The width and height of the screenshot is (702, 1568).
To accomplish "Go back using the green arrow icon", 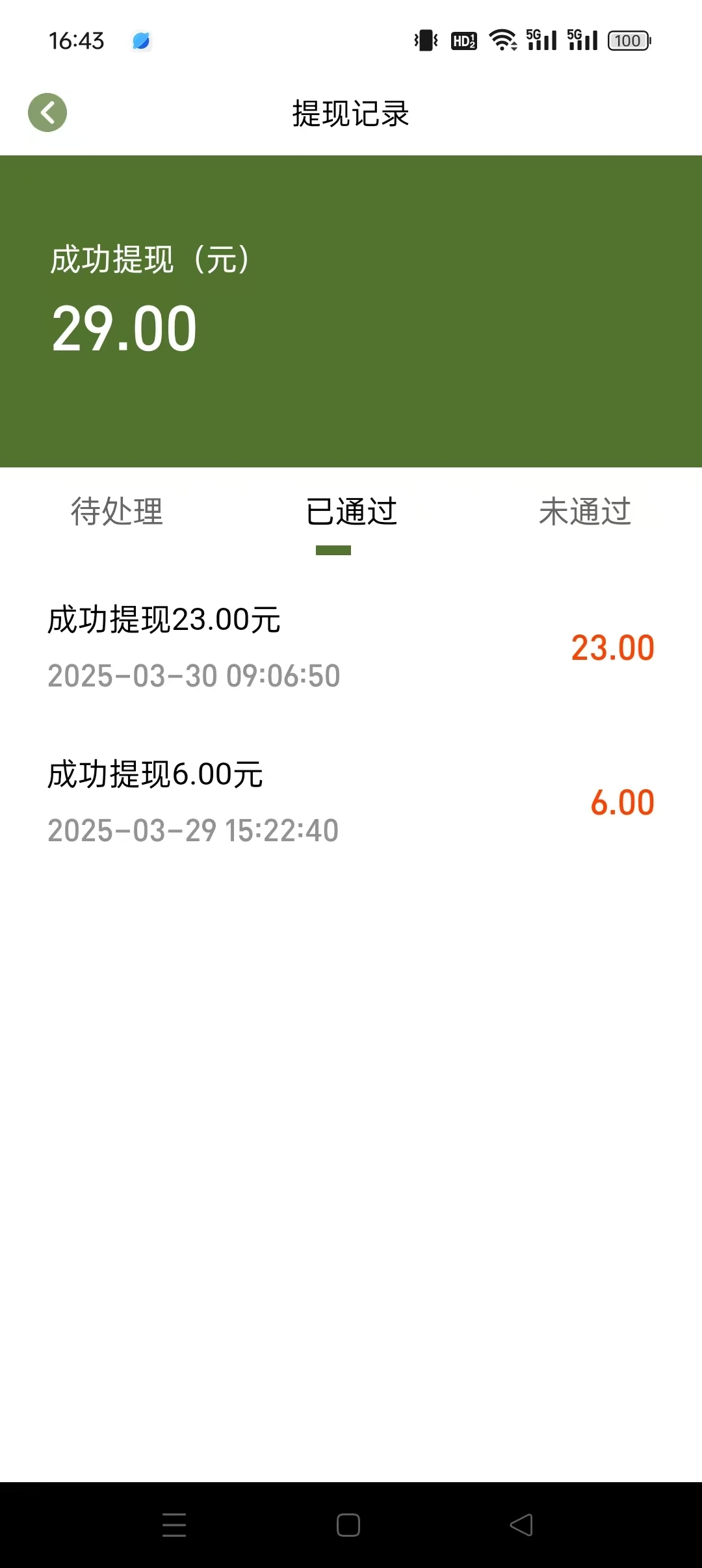I will pos(47,112).
